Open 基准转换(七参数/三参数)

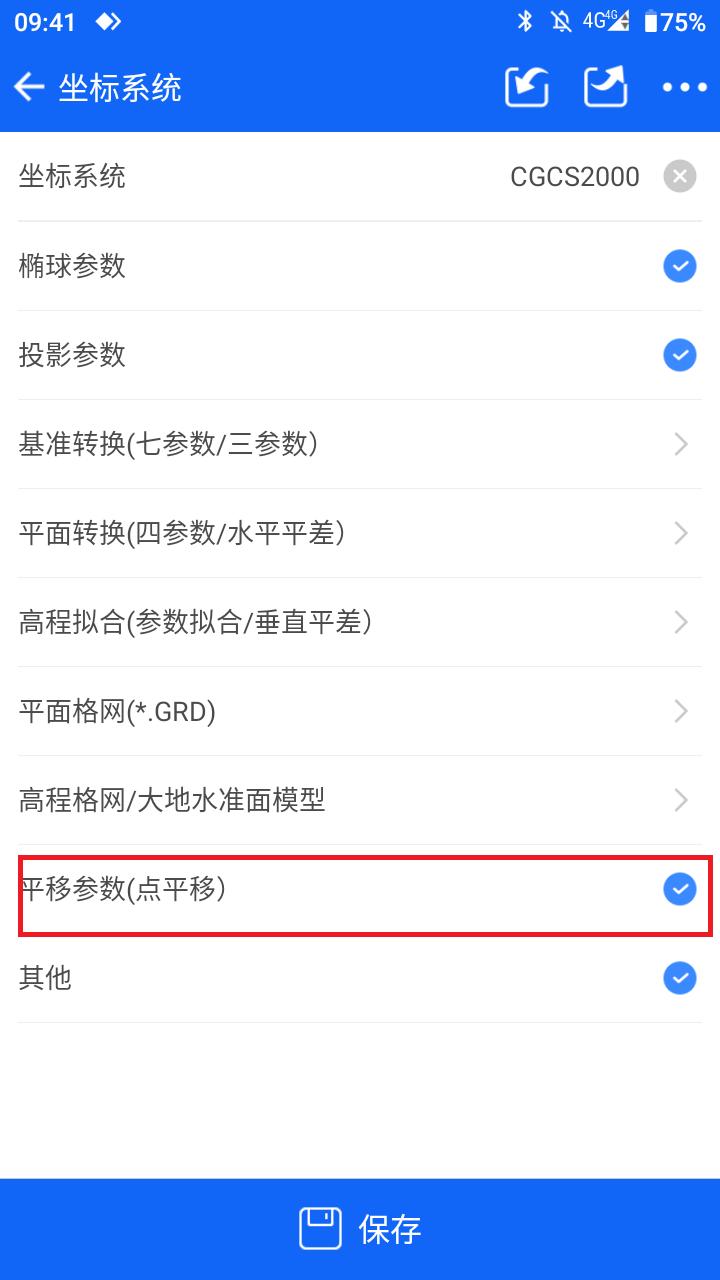click(x=360, y=444)
